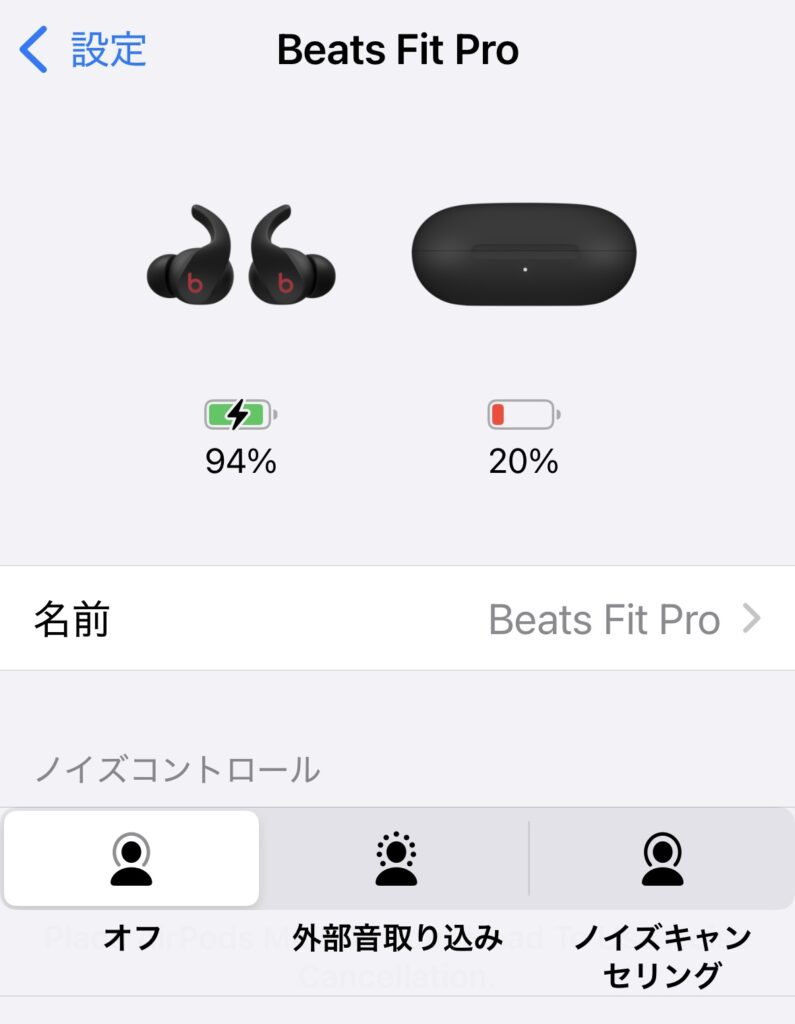The image size is (795, 1024).
Task: Go back to 設定
Action: 85,50
